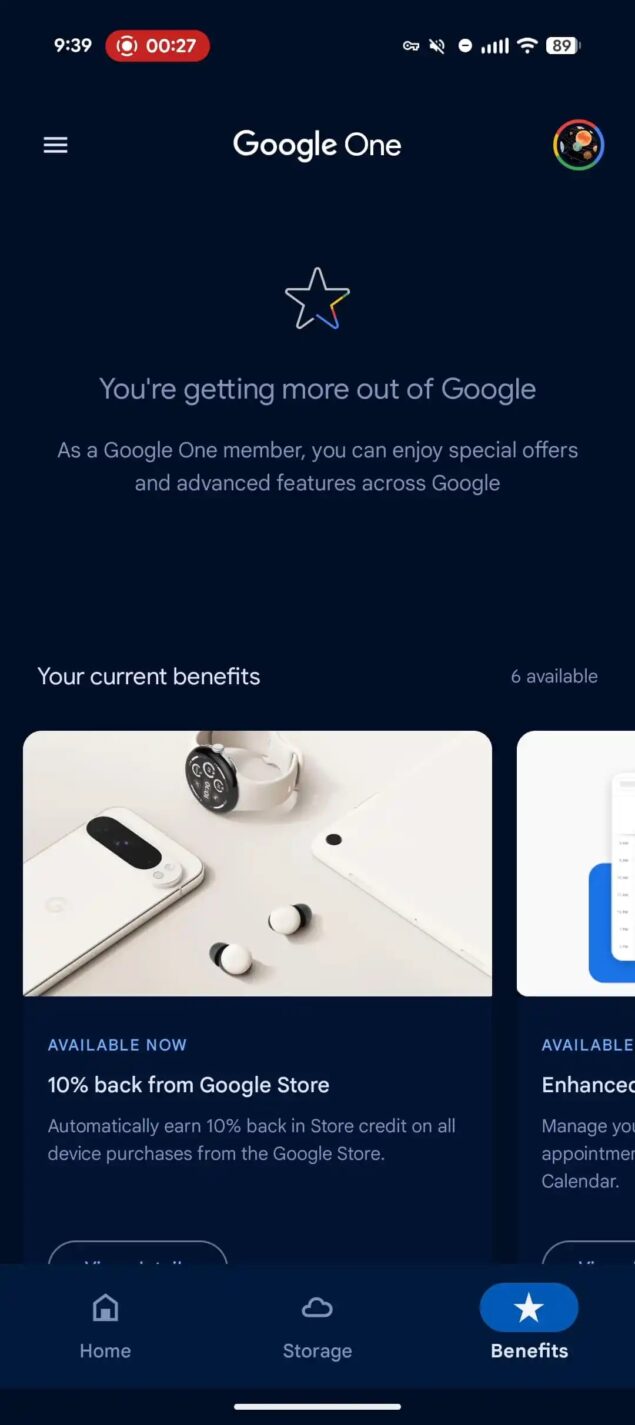Image resolution: width=635 pixels, height=1425 pixels.
Task: Open the 10% back from Google Store card
Action: [257, 997]
